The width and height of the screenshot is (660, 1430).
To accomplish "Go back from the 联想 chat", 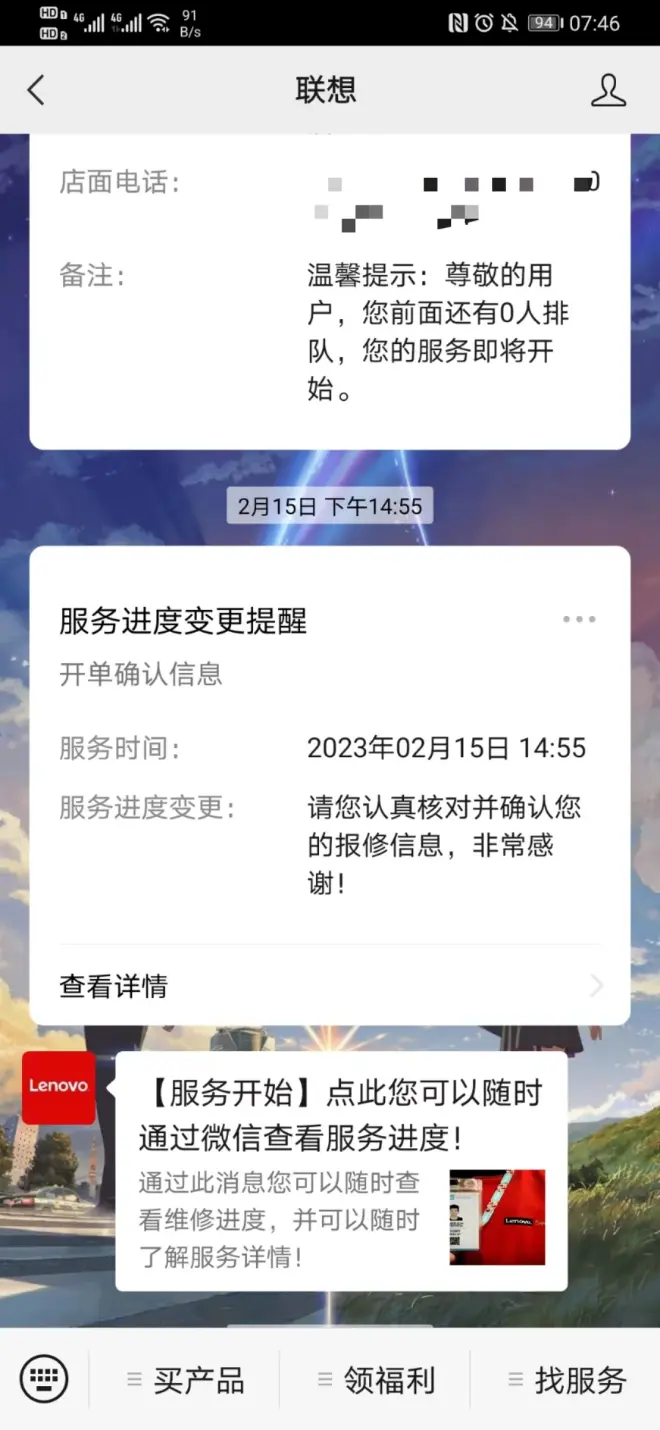I will pos(36,90).
